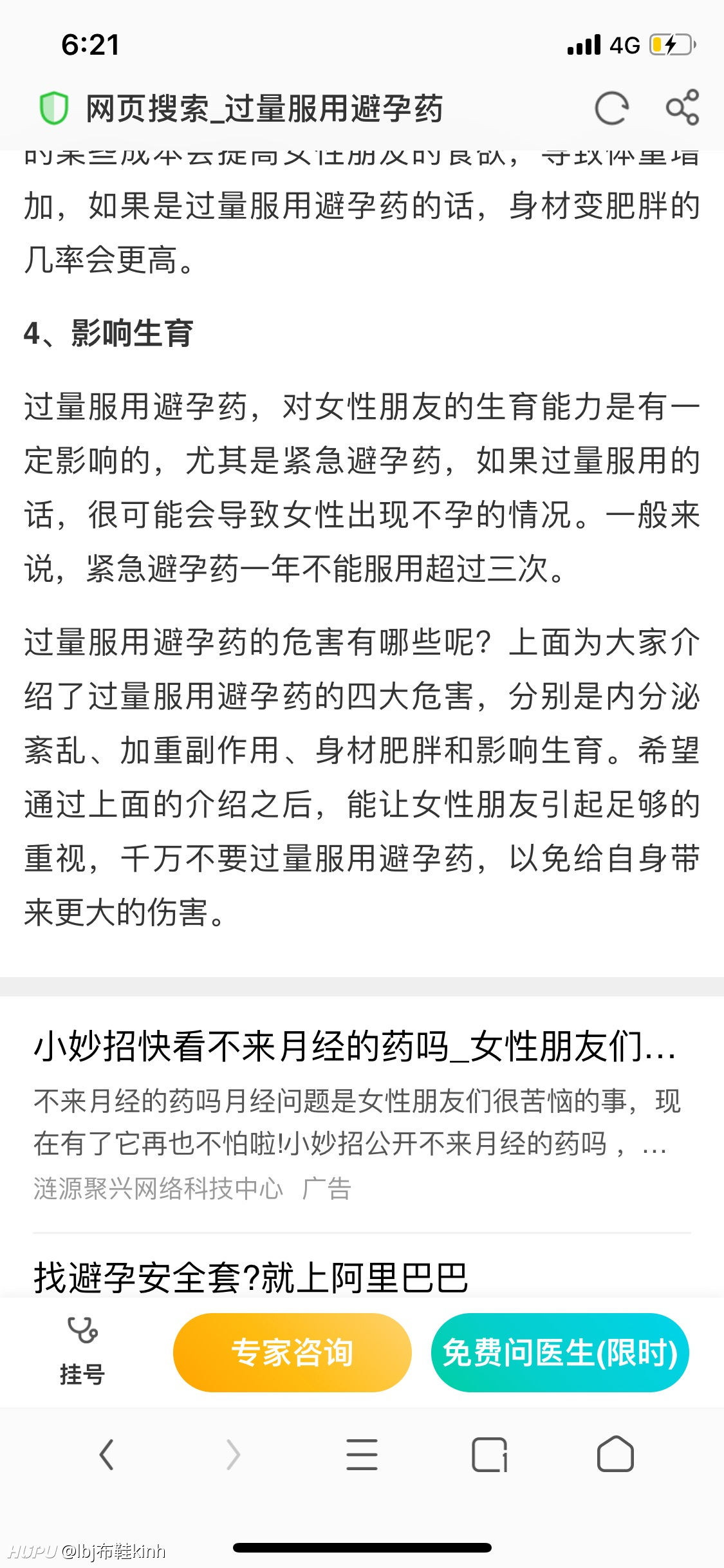Go back to the previous page
724x1568 pixels.
[x=107, y=1455]
